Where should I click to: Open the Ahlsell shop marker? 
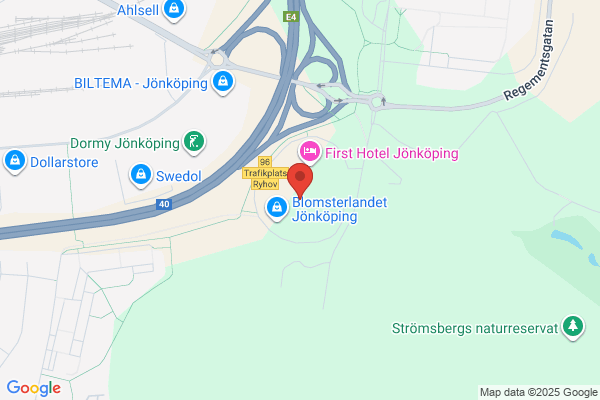(x=174, y=10)
